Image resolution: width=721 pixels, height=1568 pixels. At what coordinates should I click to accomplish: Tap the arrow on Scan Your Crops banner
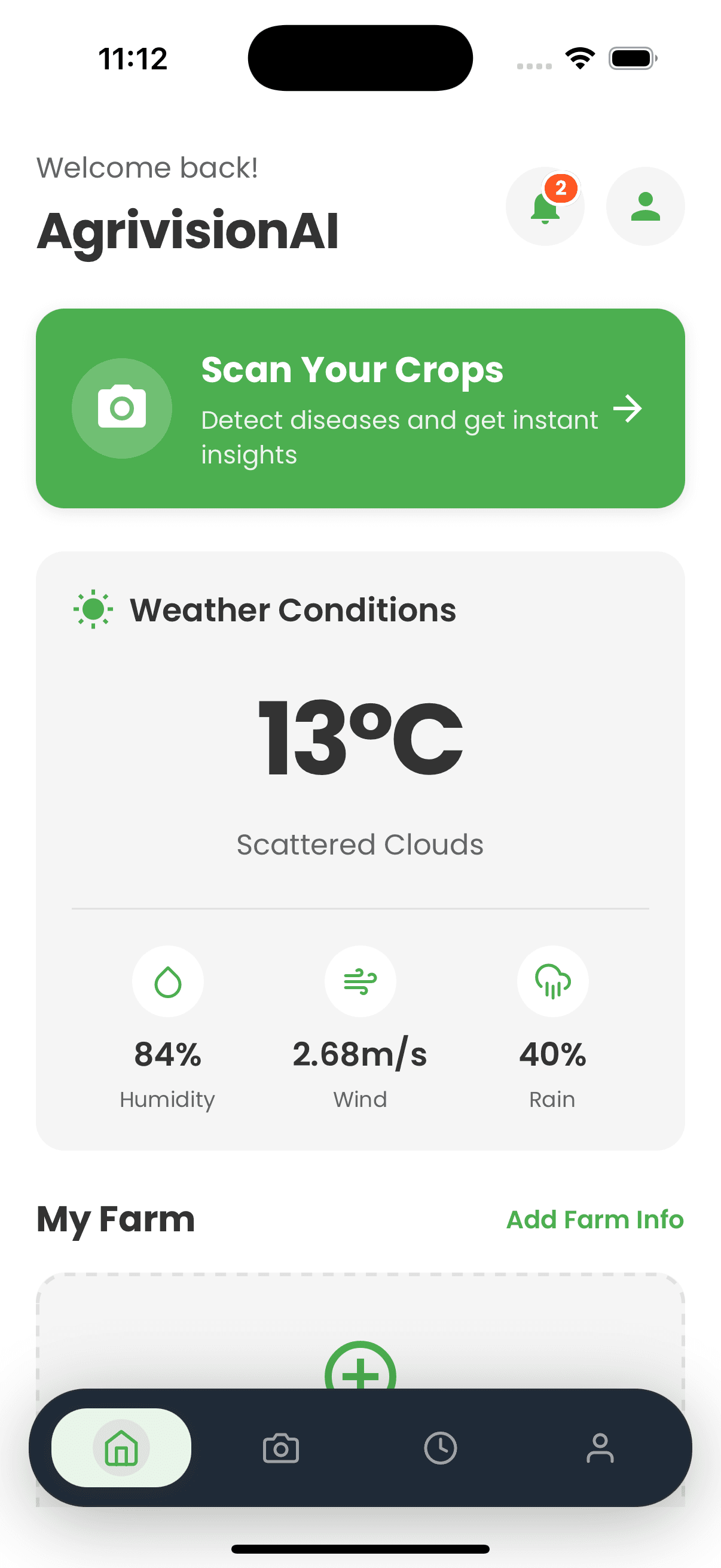[630, 408]
